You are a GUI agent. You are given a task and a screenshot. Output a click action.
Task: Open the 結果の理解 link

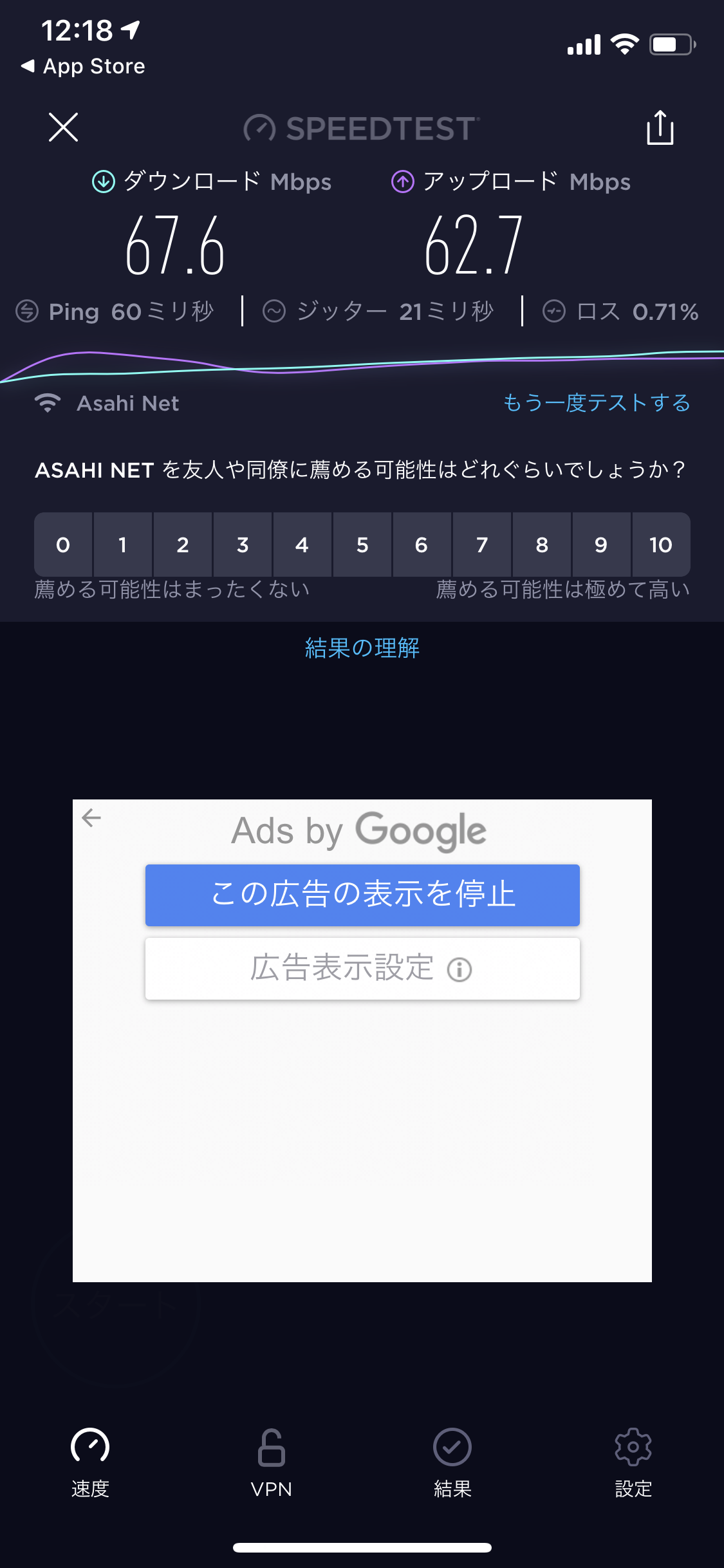coord(362,648)
